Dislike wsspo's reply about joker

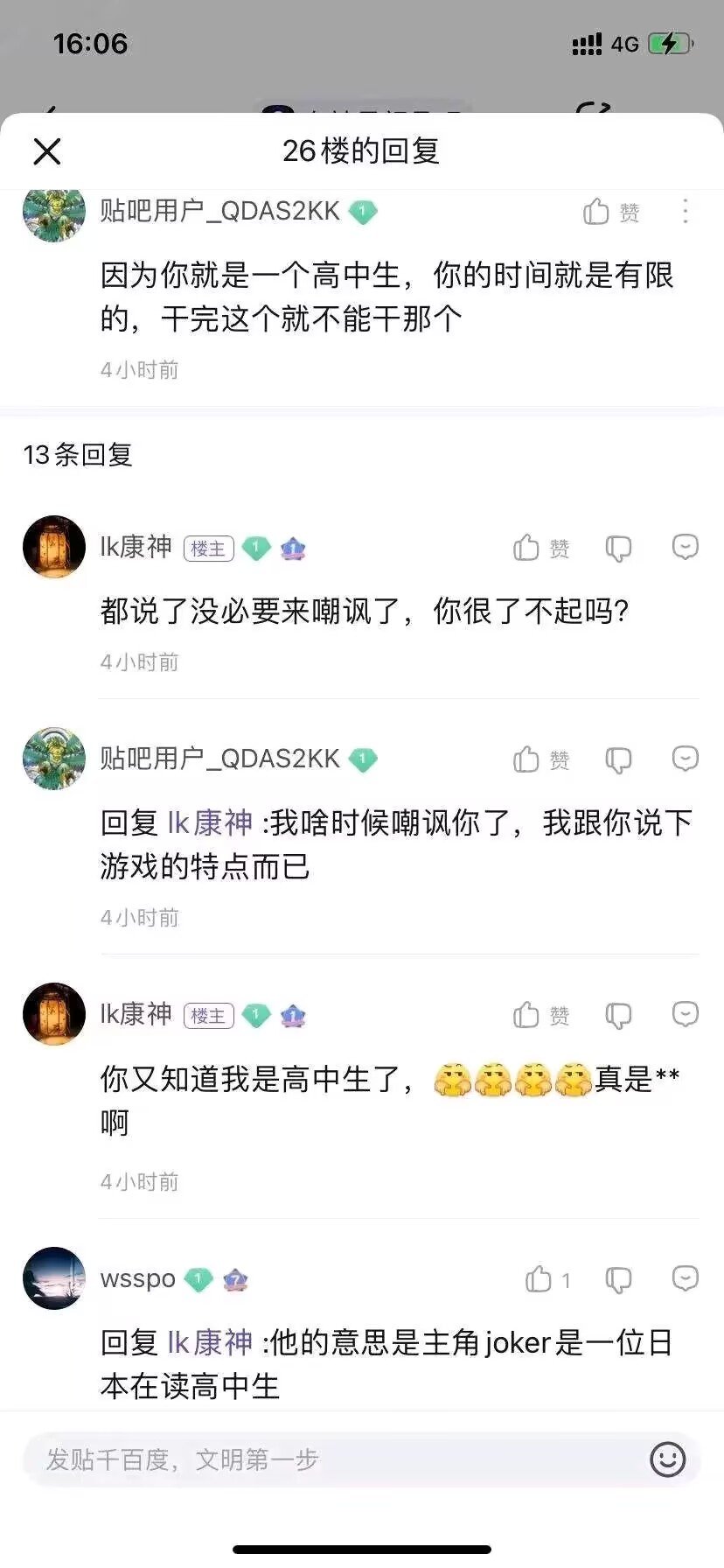(x=618, y=1280)
